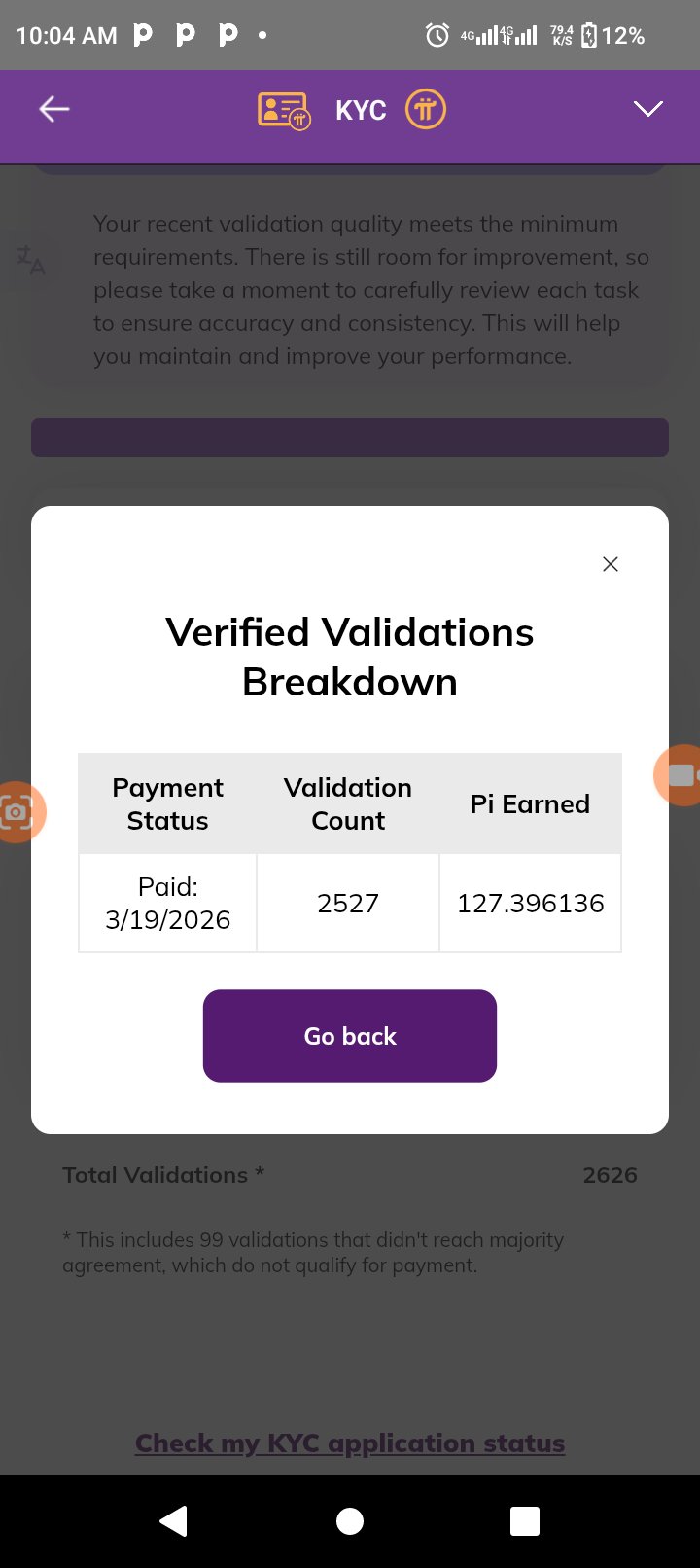Image resolution: width=700 pixels, height=1568 pixels.
Task: Close the Verified Validations Breakdown dialog
Action: coord(611,564)
